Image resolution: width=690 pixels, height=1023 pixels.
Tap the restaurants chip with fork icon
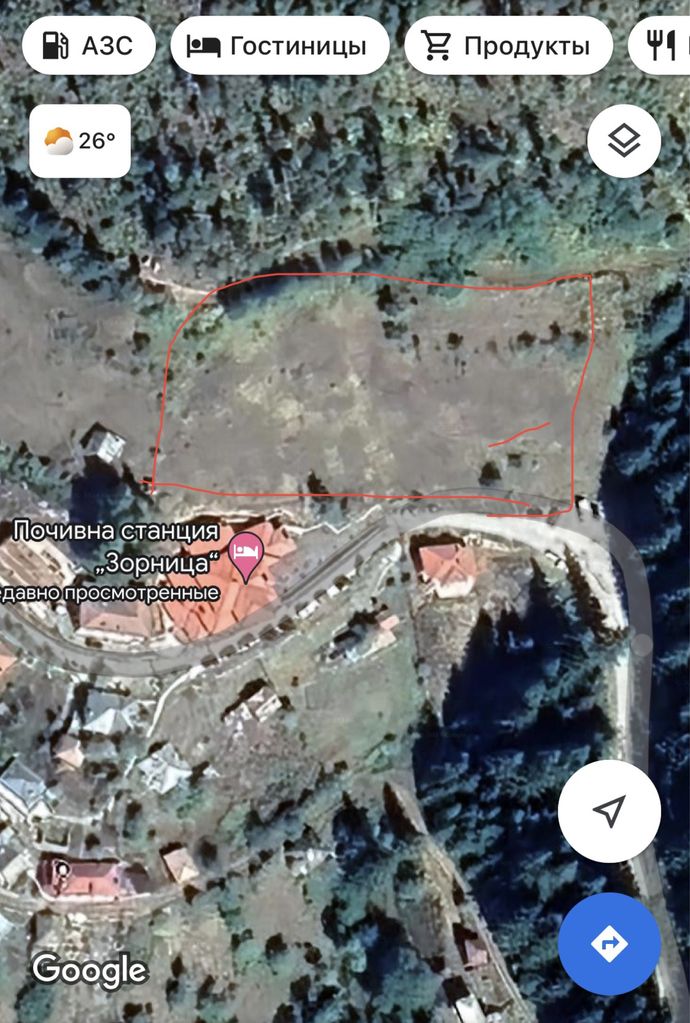click(663, 46)
